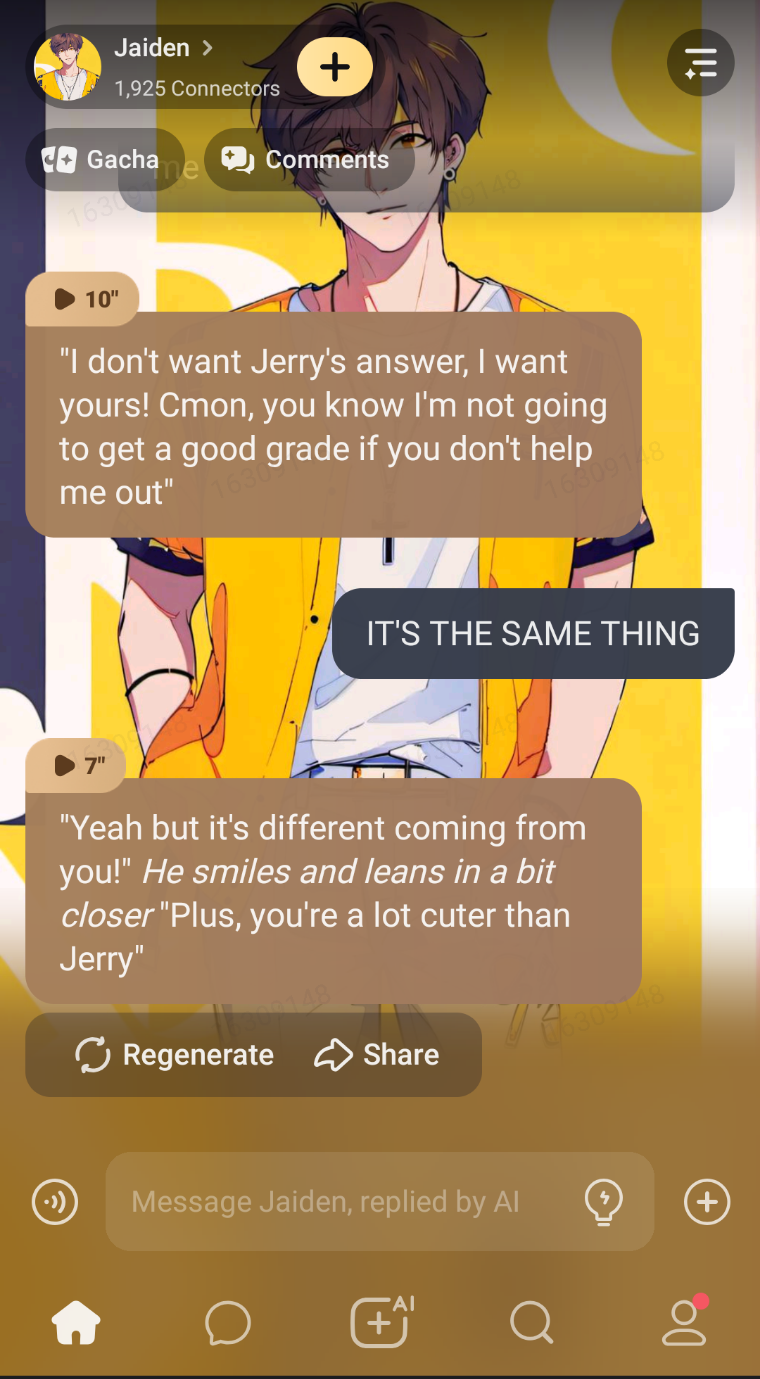Open the Gacha chip
This screenshot has height=1379, width=760.
click(103, 160)
